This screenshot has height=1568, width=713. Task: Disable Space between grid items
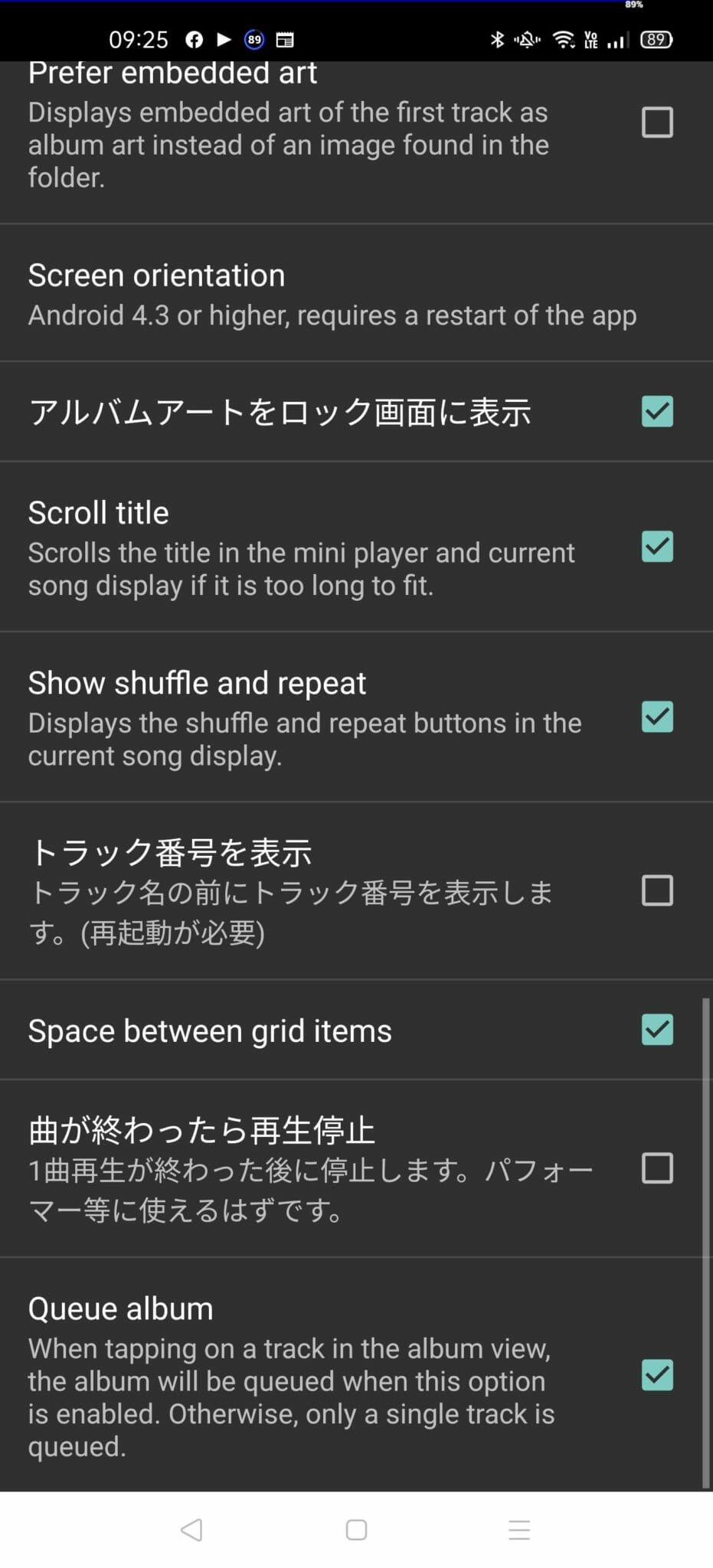656,1031
